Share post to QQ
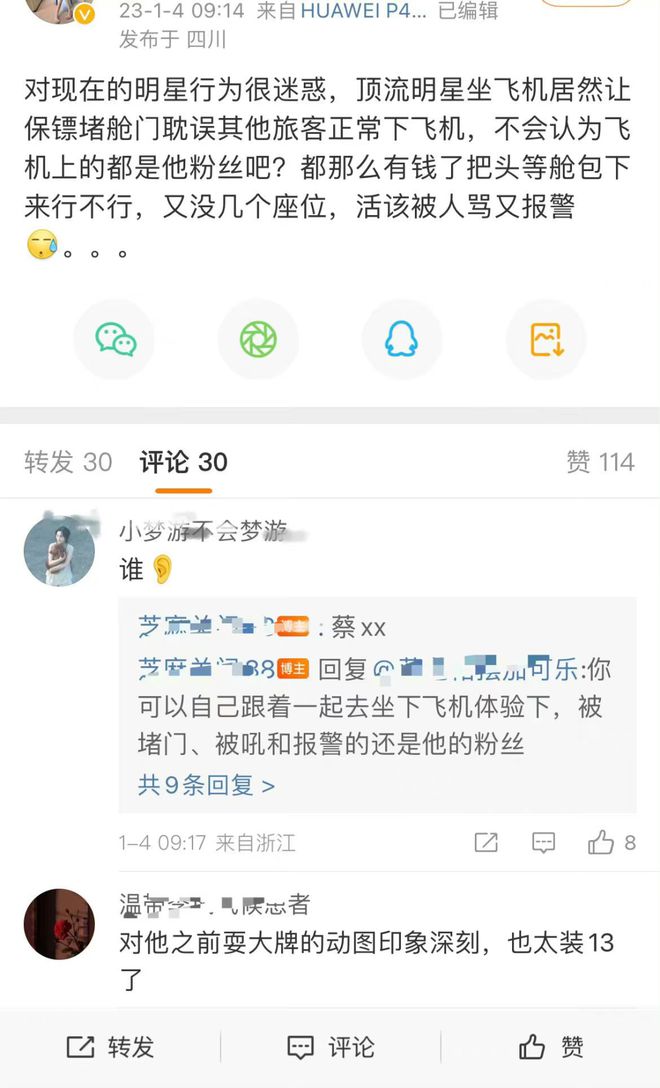The height and width of the screenshot is (1088, 660). click(x=401, y=340)
